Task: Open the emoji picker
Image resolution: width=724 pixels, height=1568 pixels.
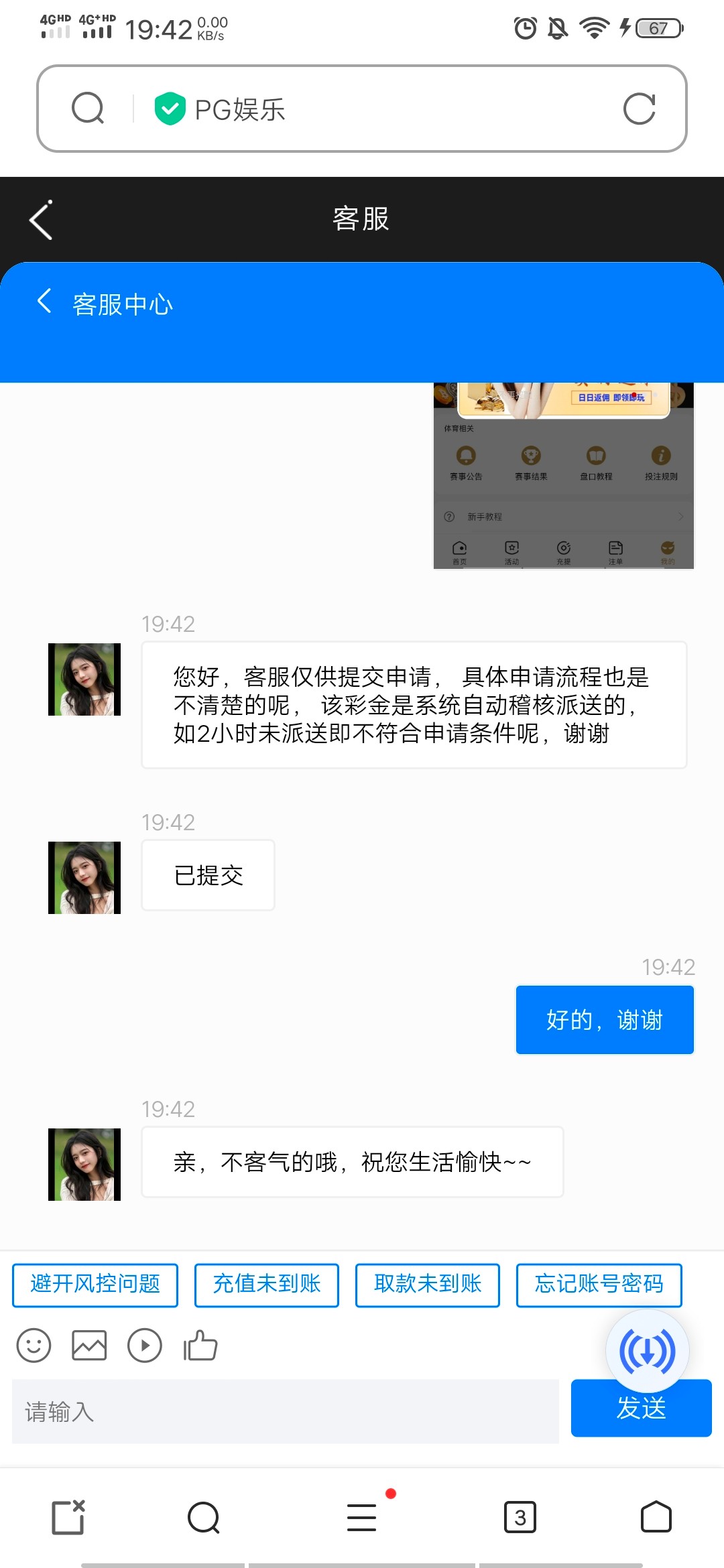Action: coord(34,1345)
